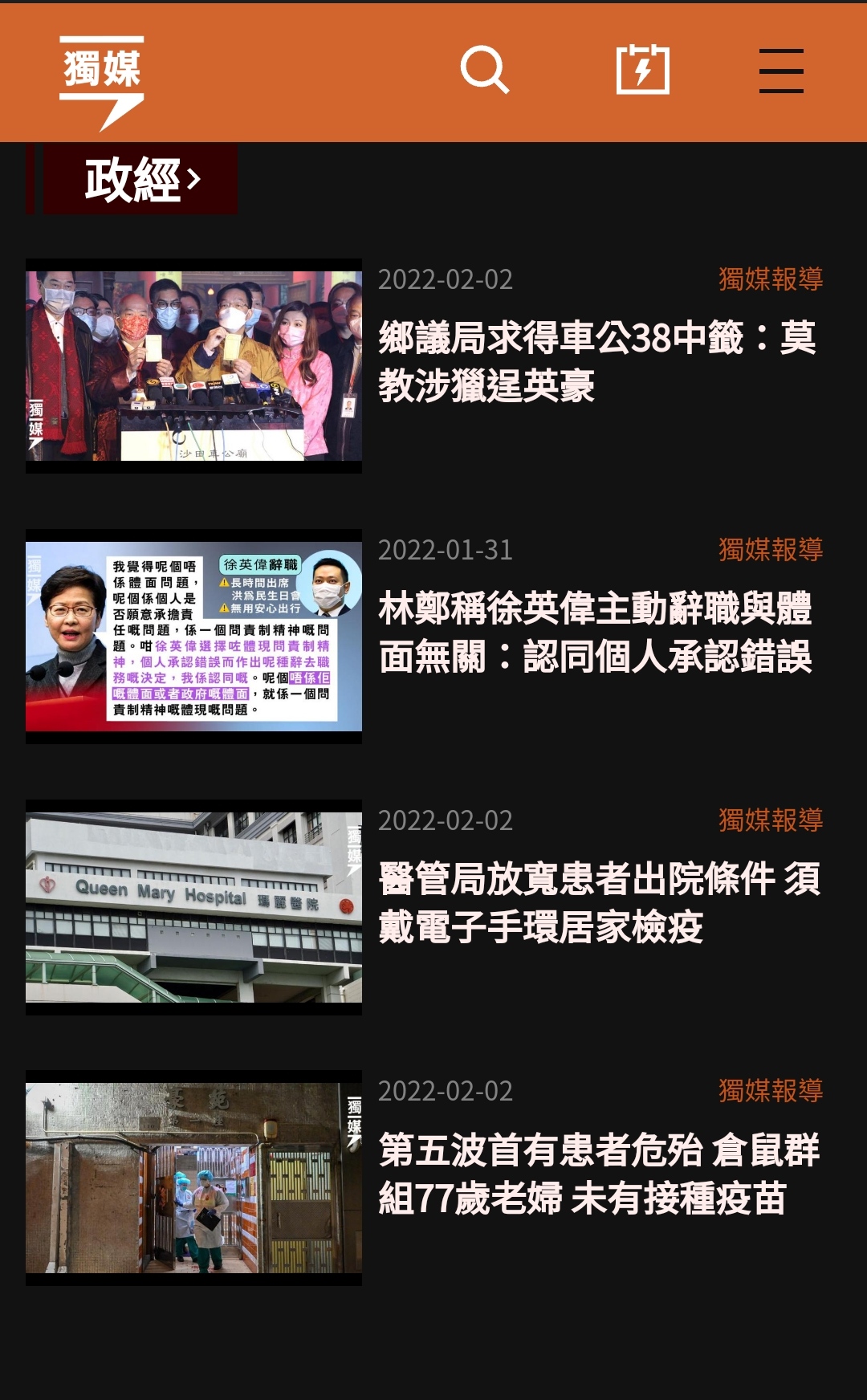Tap 獨媒報導 tag on the 醫管局 article
Viewport: 867px width, 1400px height.
(x=770, y=820)
